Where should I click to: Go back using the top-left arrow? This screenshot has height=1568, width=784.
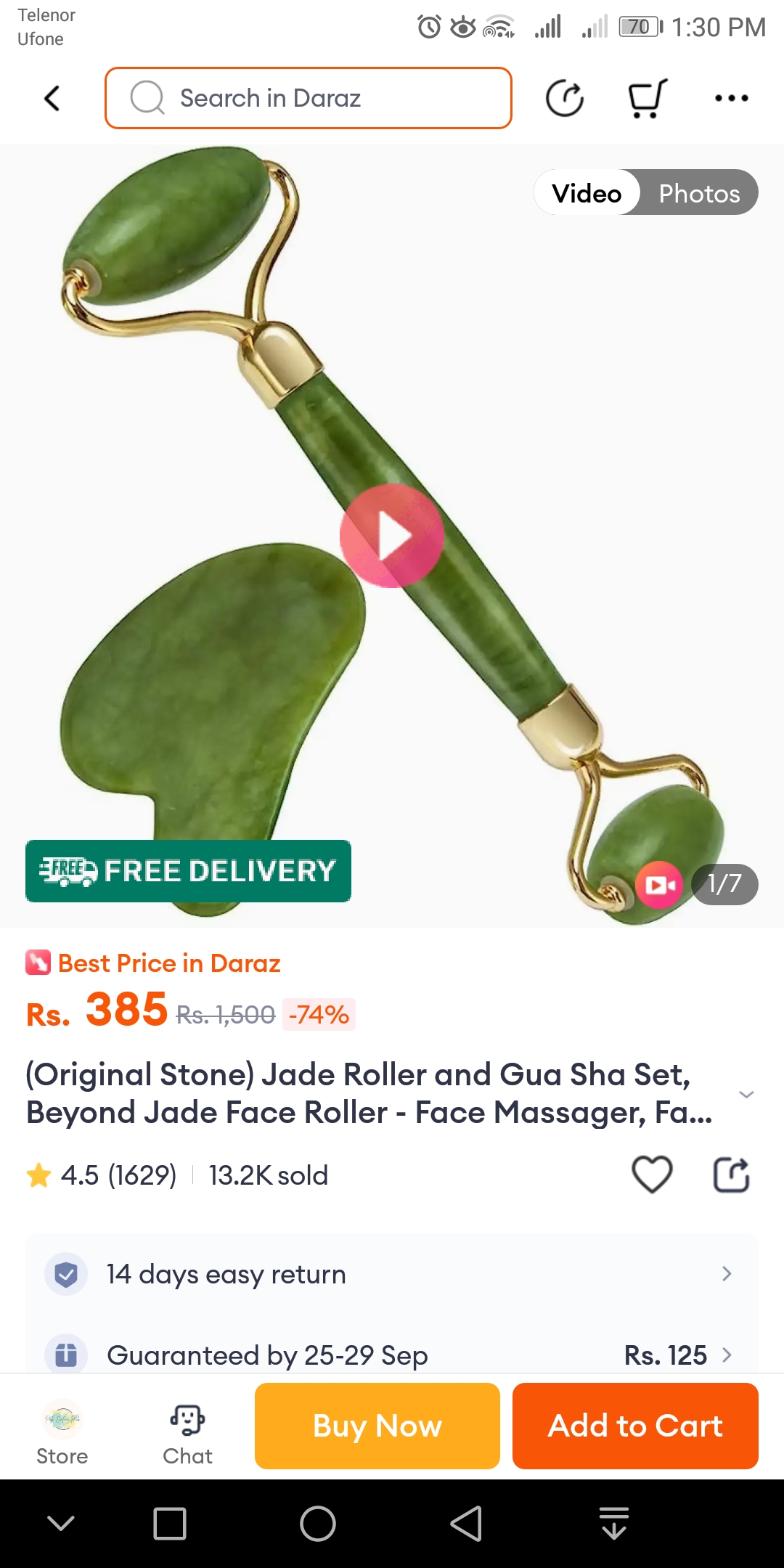tap(52, 98)
